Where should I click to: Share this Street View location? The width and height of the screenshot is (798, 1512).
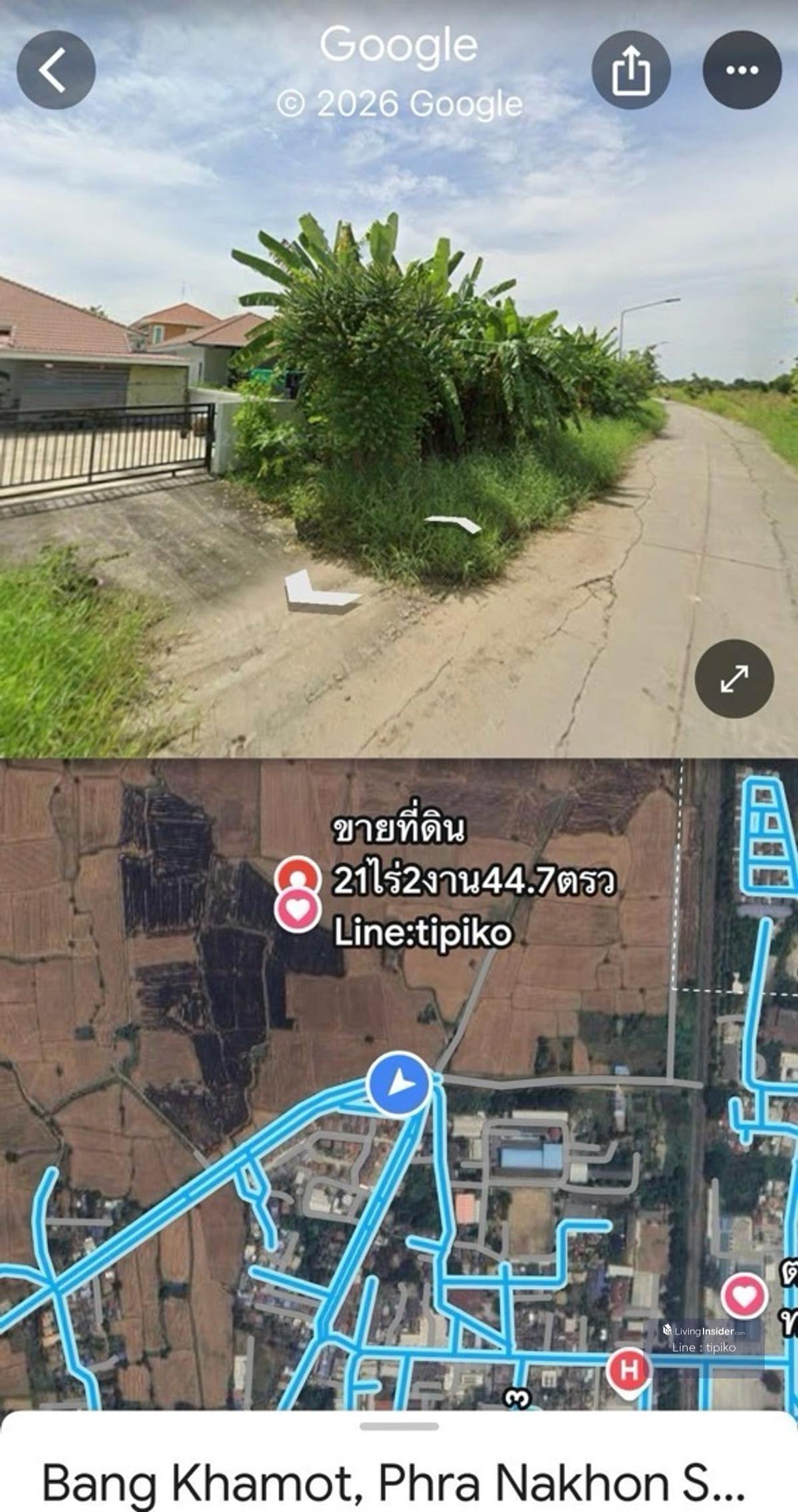pyautogui.click(x=630, y=70)
